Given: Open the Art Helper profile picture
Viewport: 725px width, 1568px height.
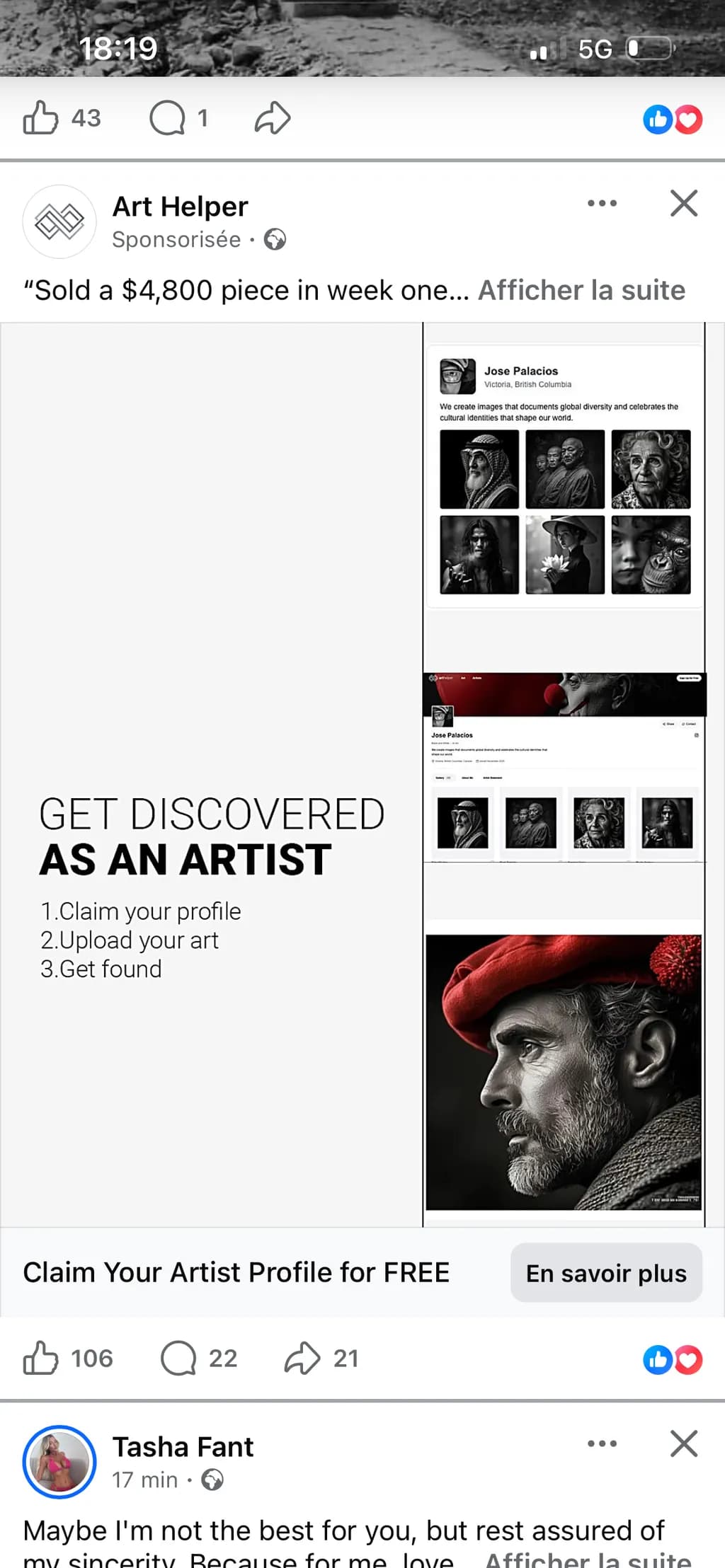Looking at the screenshot, I should click(x=59, y=221).
